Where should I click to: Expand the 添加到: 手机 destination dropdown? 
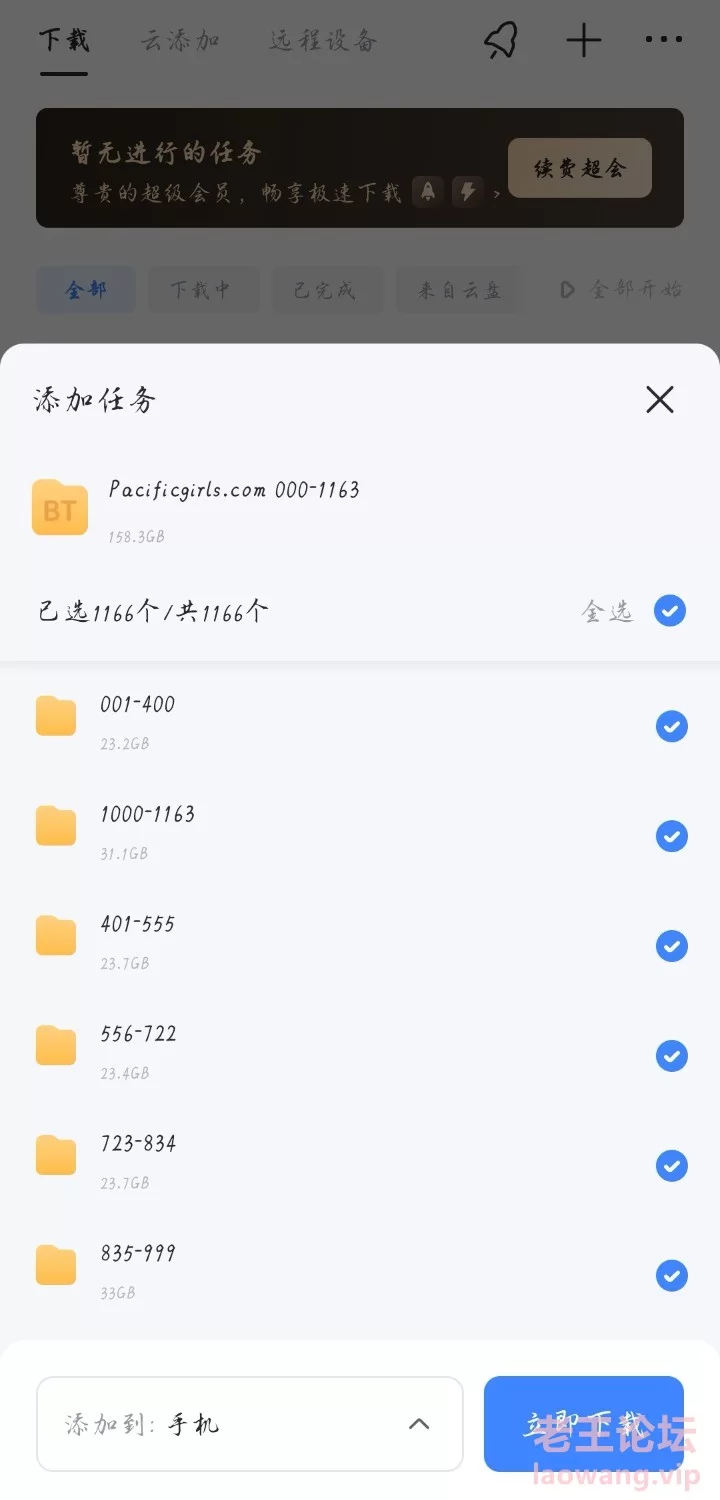(250, 1424)
